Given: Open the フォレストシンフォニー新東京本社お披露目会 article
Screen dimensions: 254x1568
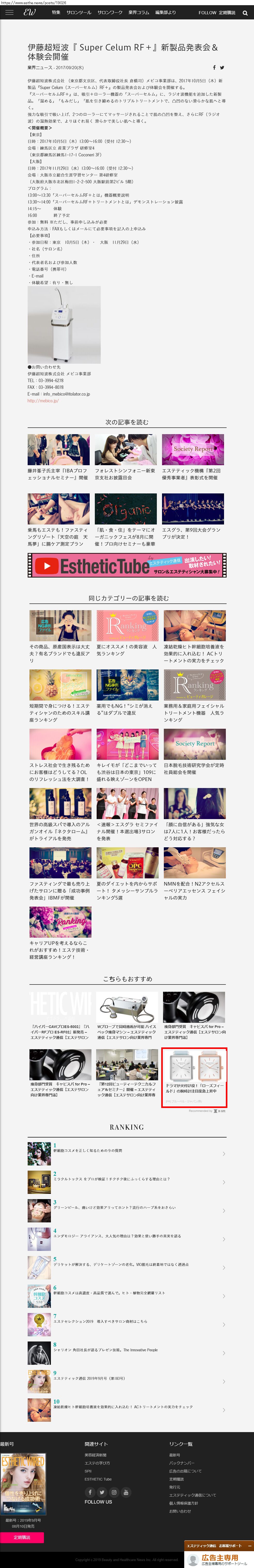Looking at the screenshot, I should (x=125, y=474).
